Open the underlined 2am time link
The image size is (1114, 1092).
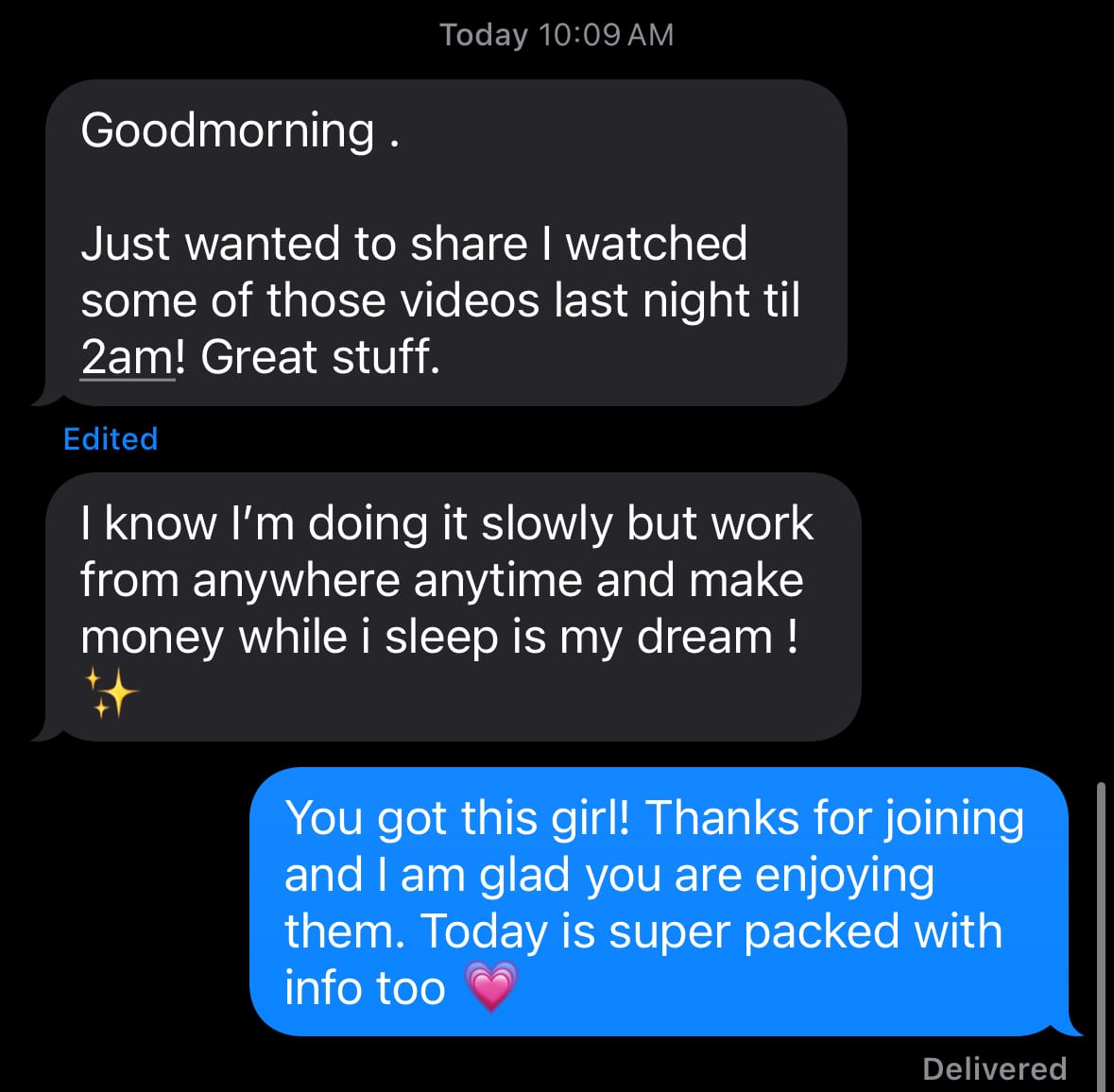(x=128, y=358)
